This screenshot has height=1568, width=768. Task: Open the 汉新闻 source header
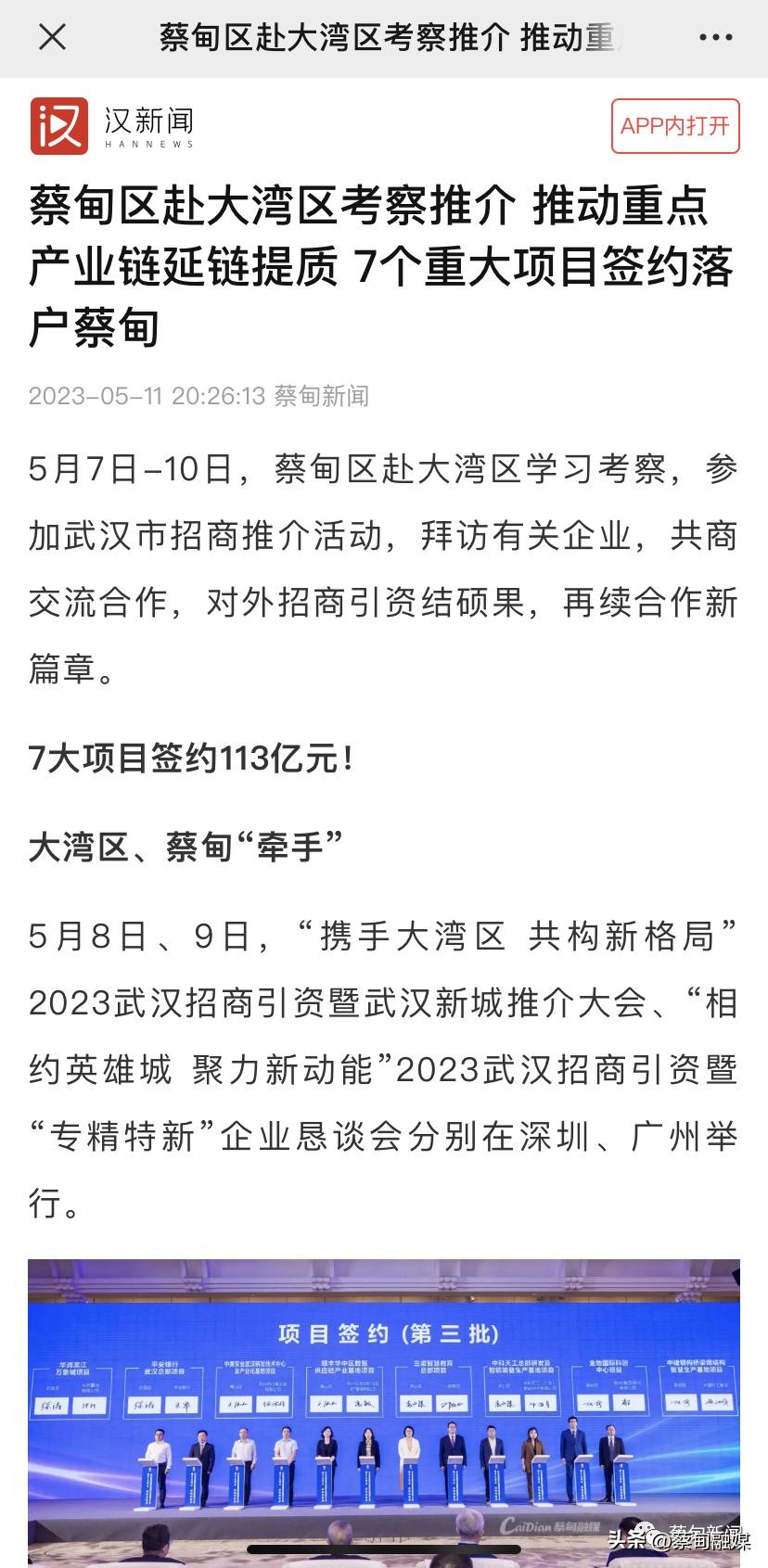pos(112,126)
